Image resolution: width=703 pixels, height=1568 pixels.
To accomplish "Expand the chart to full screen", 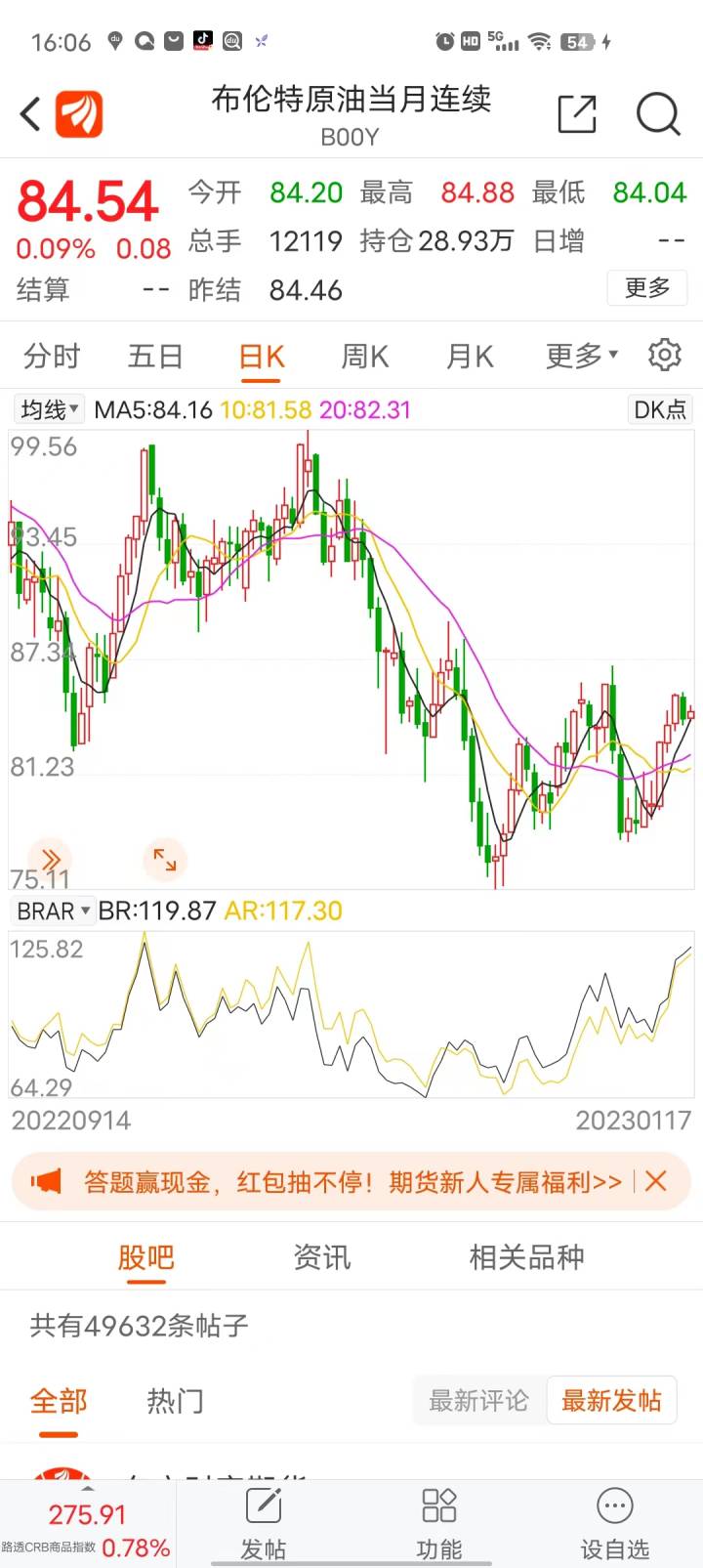I will (x=164, y=860).
